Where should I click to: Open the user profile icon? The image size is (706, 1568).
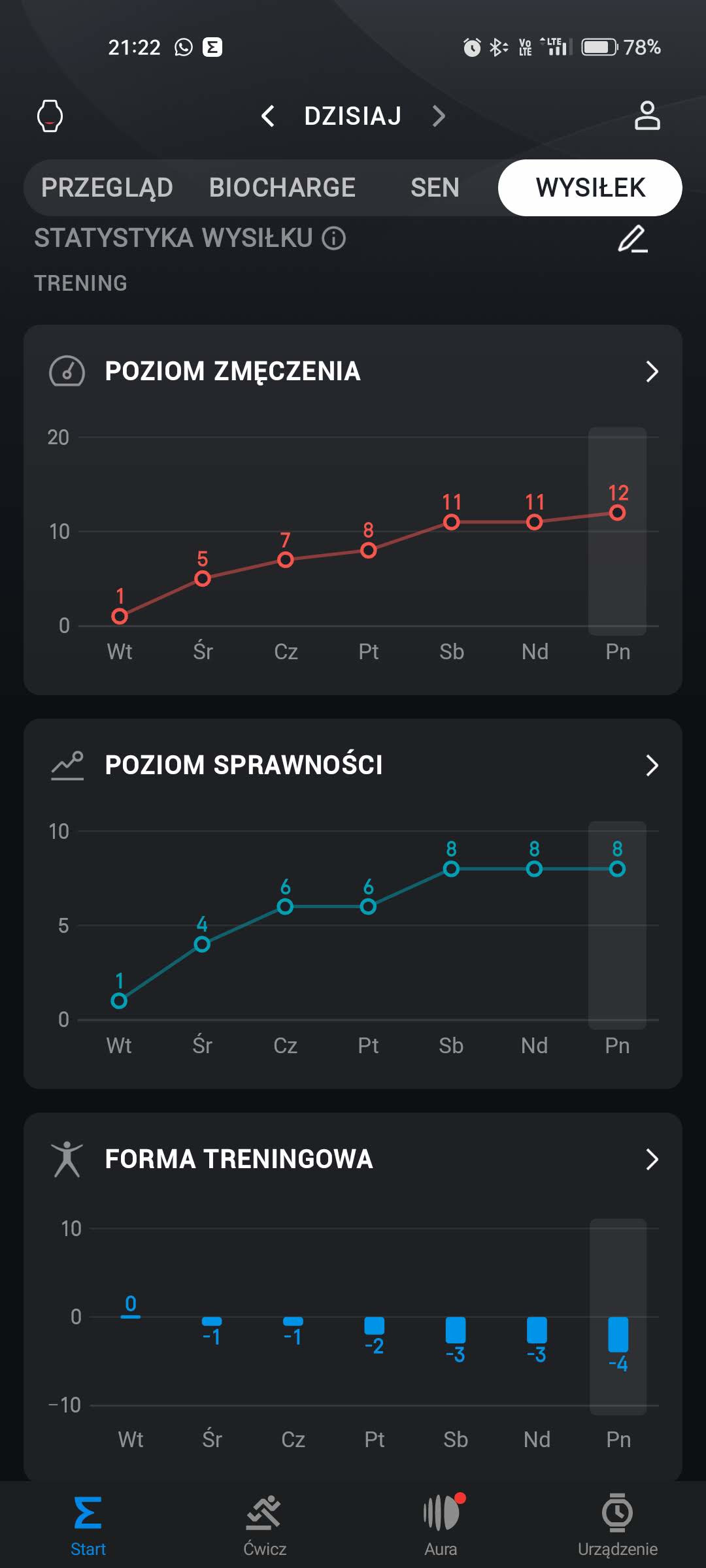click(647, 116)
